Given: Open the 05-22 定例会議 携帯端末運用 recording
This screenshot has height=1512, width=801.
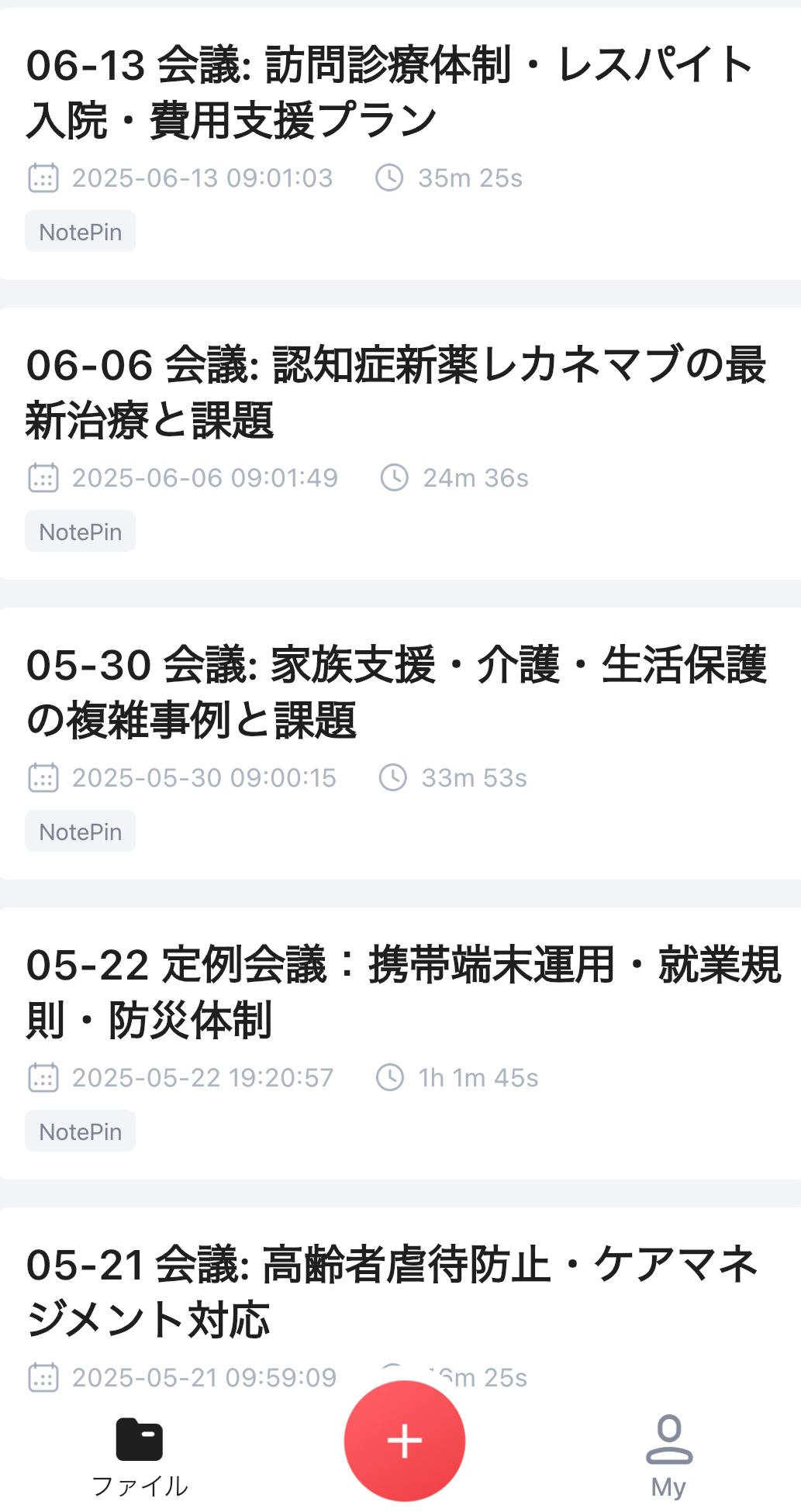Looking at the screenshot, I should tap(400, 1044).
